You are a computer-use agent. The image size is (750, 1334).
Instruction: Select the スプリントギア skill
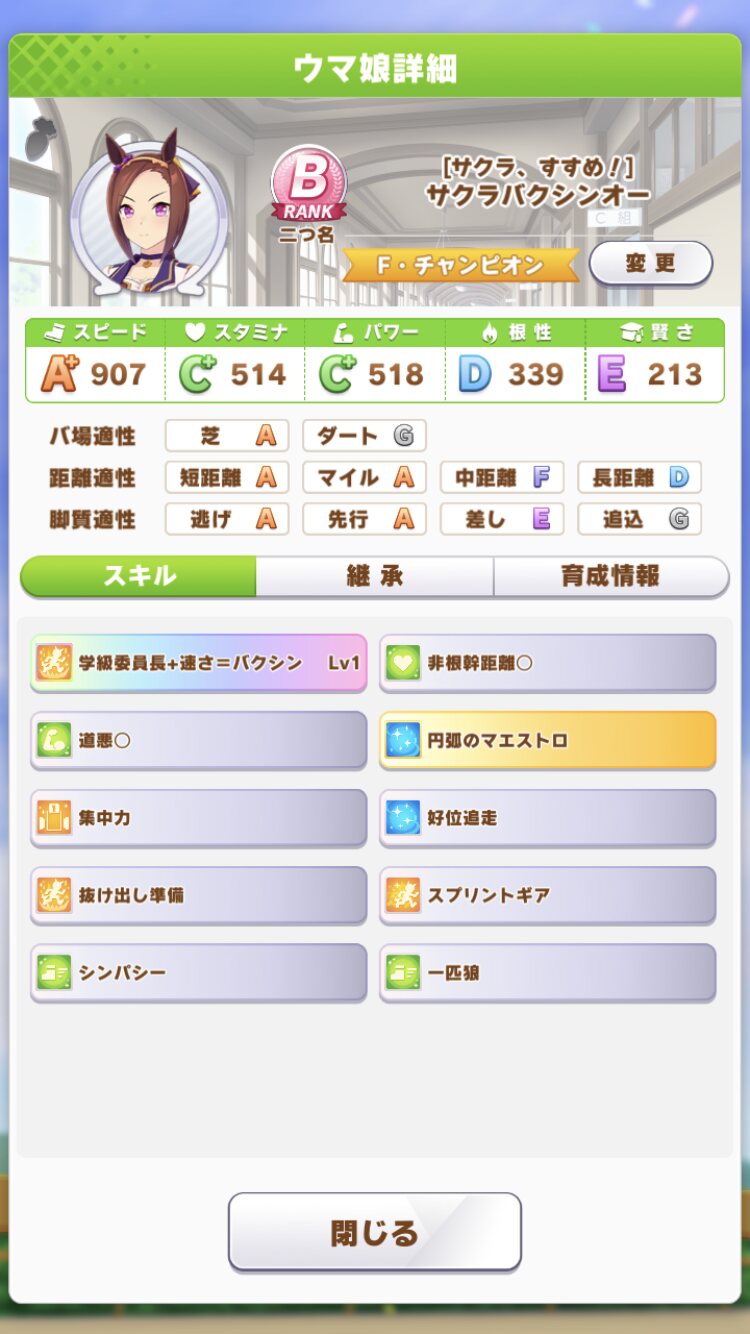[x=547, y=895]
